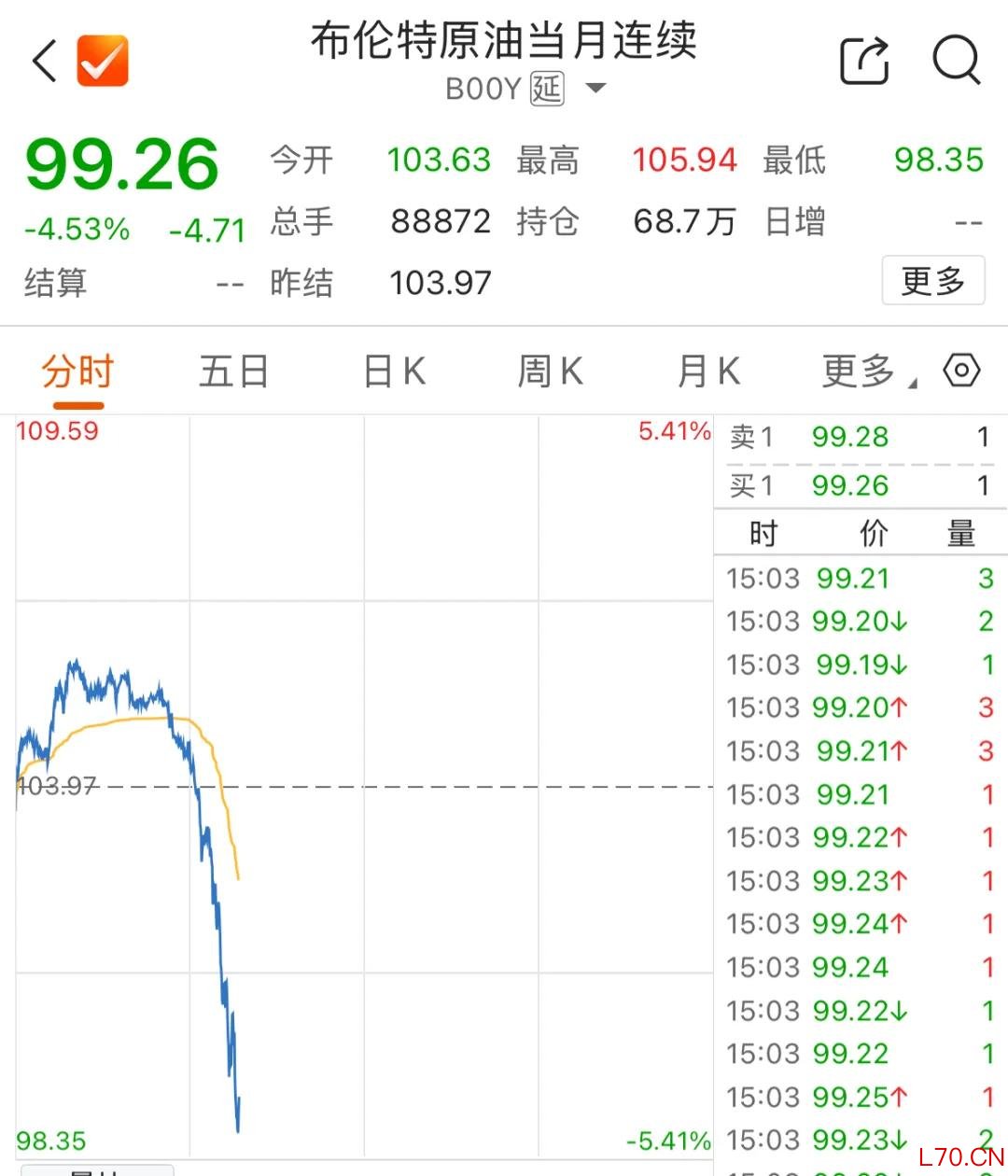Screen dimensions: 1008x1176
Task: Go back using the back arrow
Action: click(x=45, y=62)
